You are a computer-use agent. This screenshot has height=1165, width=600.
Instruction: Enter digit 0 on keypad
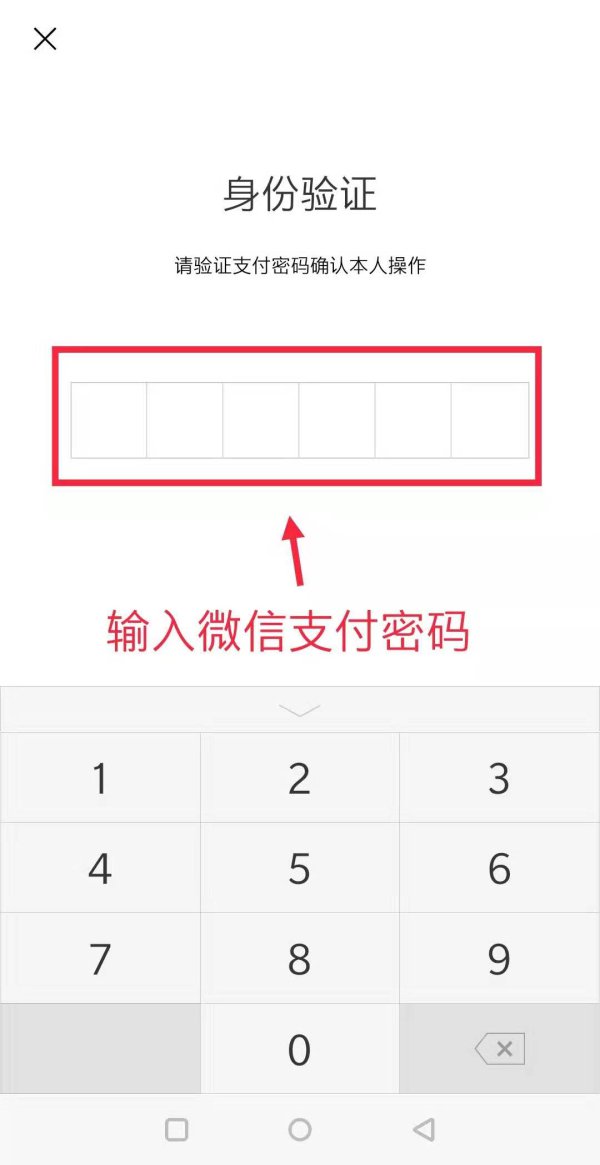point(299,1049)
